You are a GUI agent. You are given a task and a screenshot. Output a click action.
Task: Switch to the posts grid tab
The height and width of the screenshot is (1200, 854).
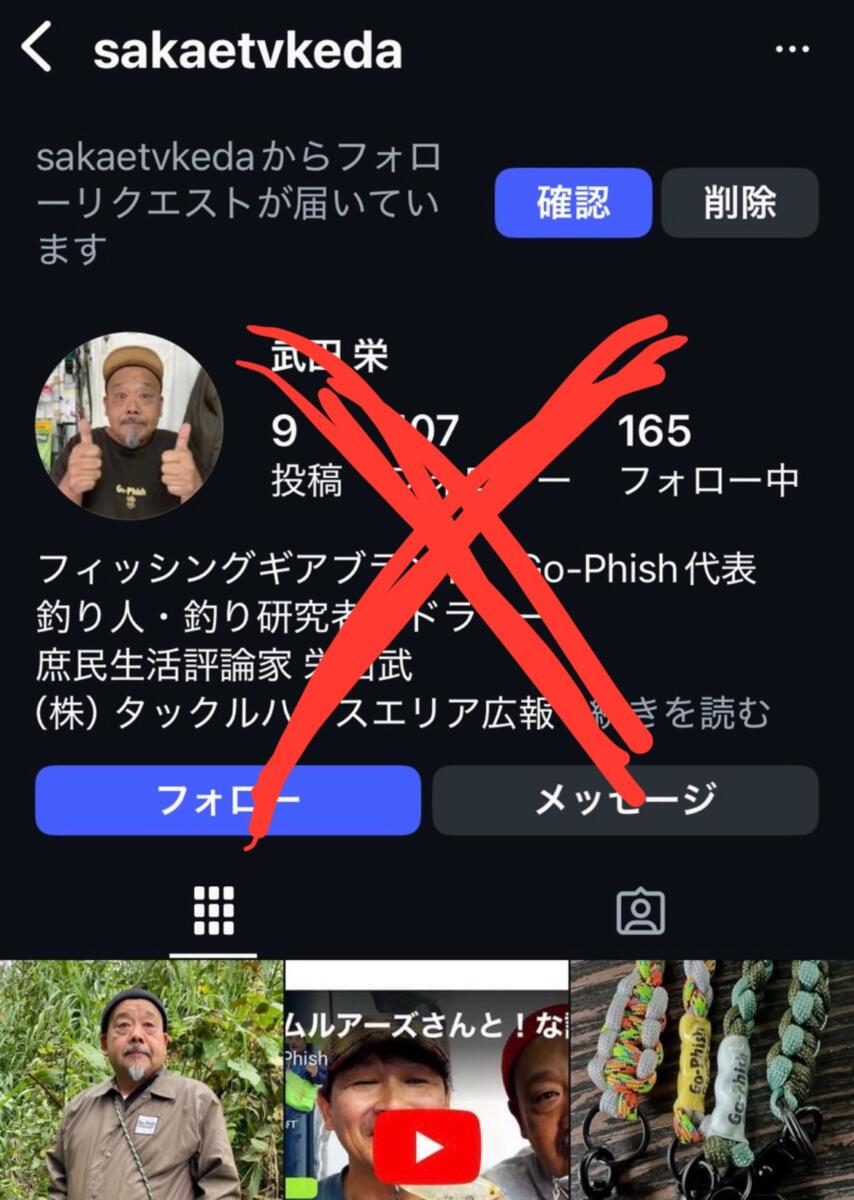point(213,910)
